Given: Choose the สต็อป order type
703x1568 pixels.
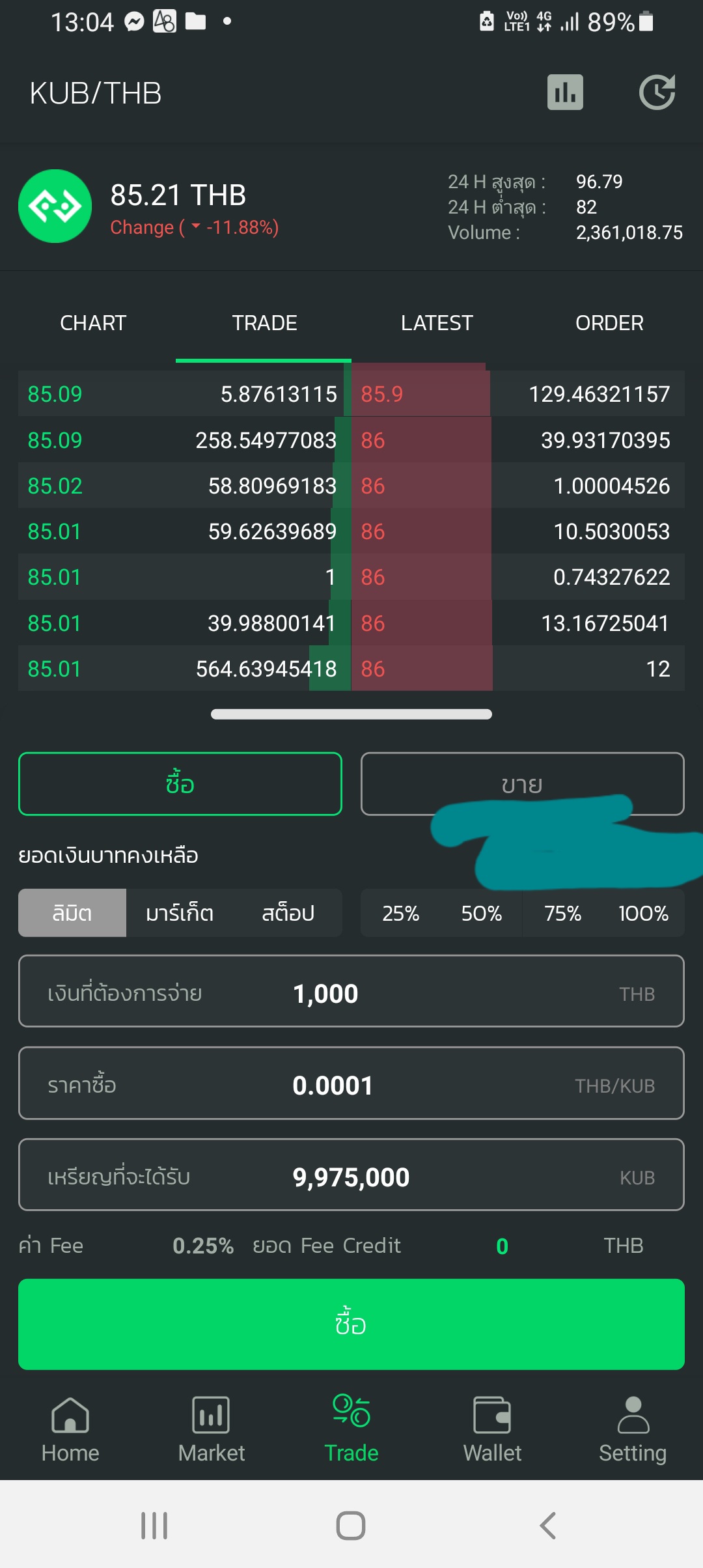Looking at the screenshot, I should (288, 913).
